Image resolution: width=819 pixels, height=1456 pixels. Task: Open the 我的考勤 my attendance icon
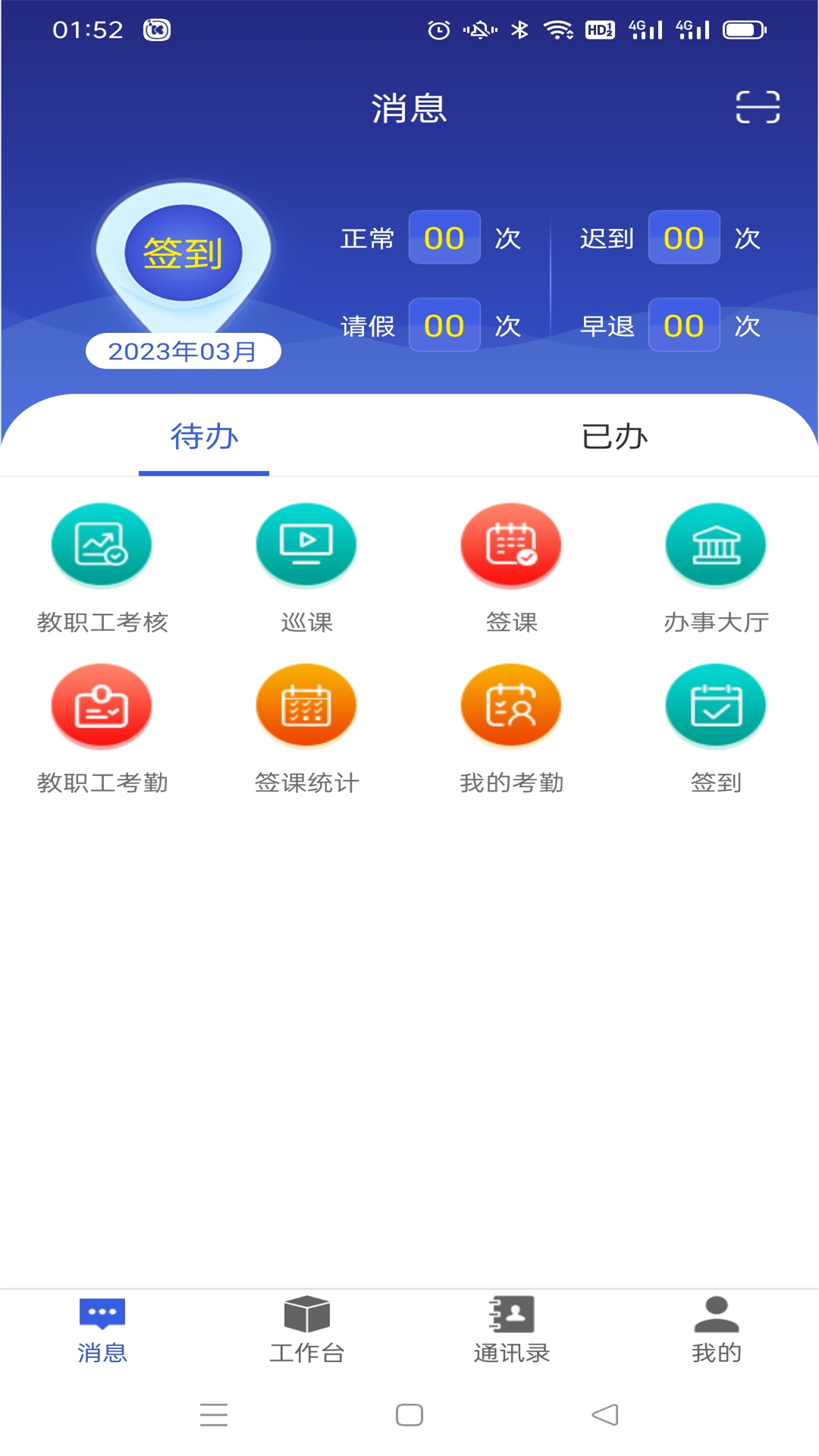[x=510, y=705]
